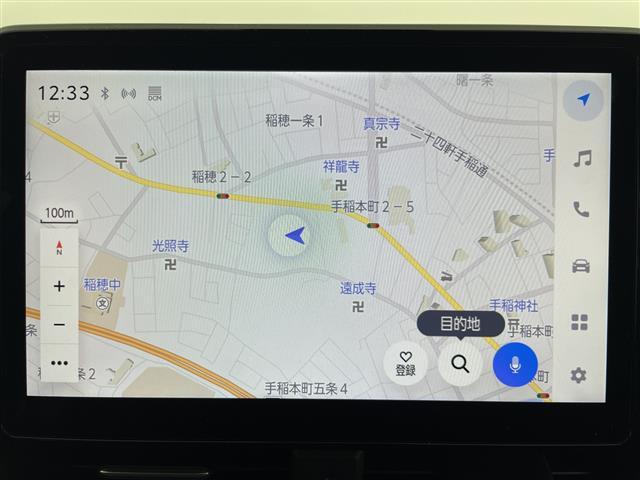The width and height of the screenshot is (640, 480).
Task: Open the navigation map tab
Action: [581, 100]
